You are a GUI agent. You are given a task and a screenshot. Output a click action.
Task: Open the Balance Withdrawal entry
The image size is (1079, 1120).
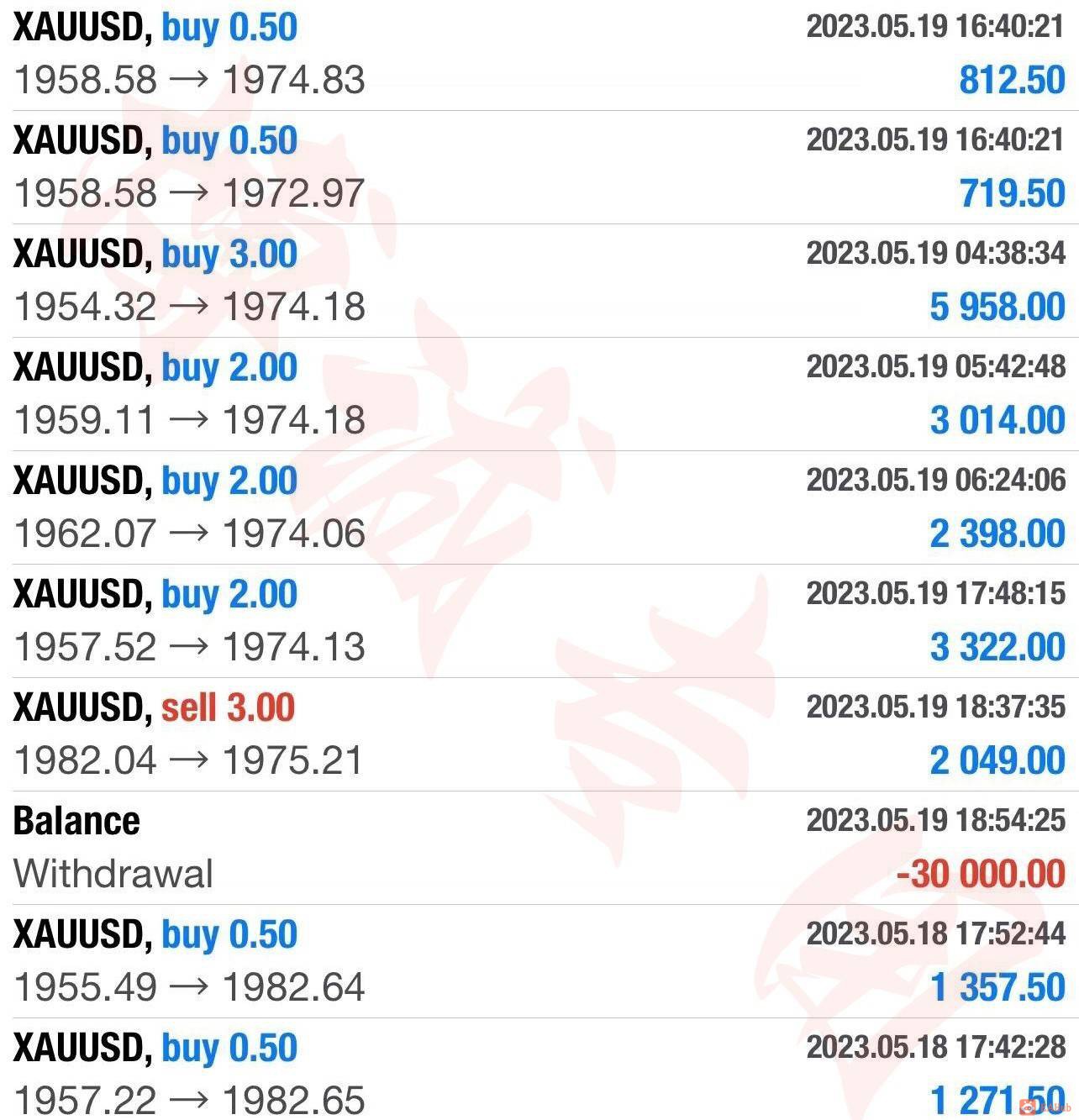[538, 848]
